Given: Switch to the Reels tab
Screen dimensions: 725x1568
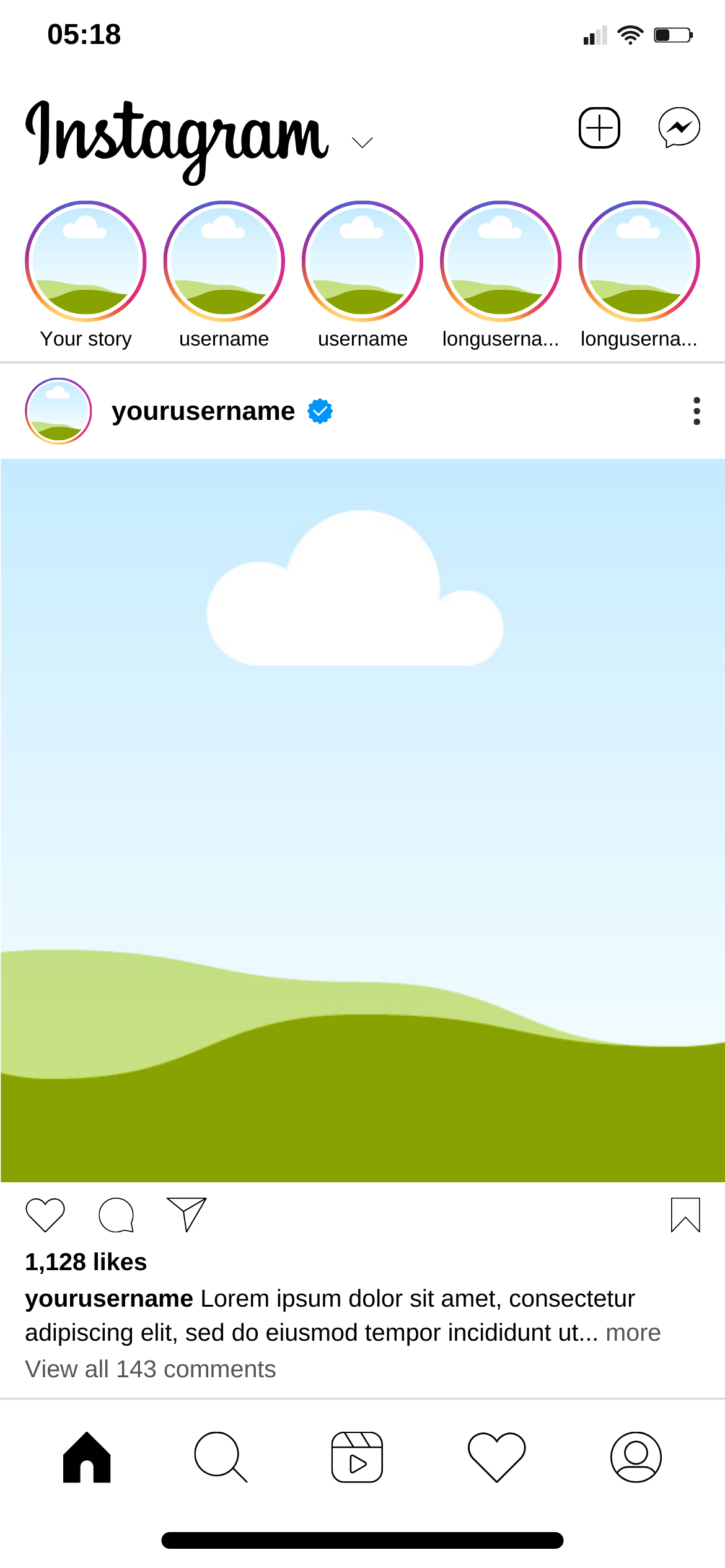Looking at the screenshot, I should tap(357, 1457).
